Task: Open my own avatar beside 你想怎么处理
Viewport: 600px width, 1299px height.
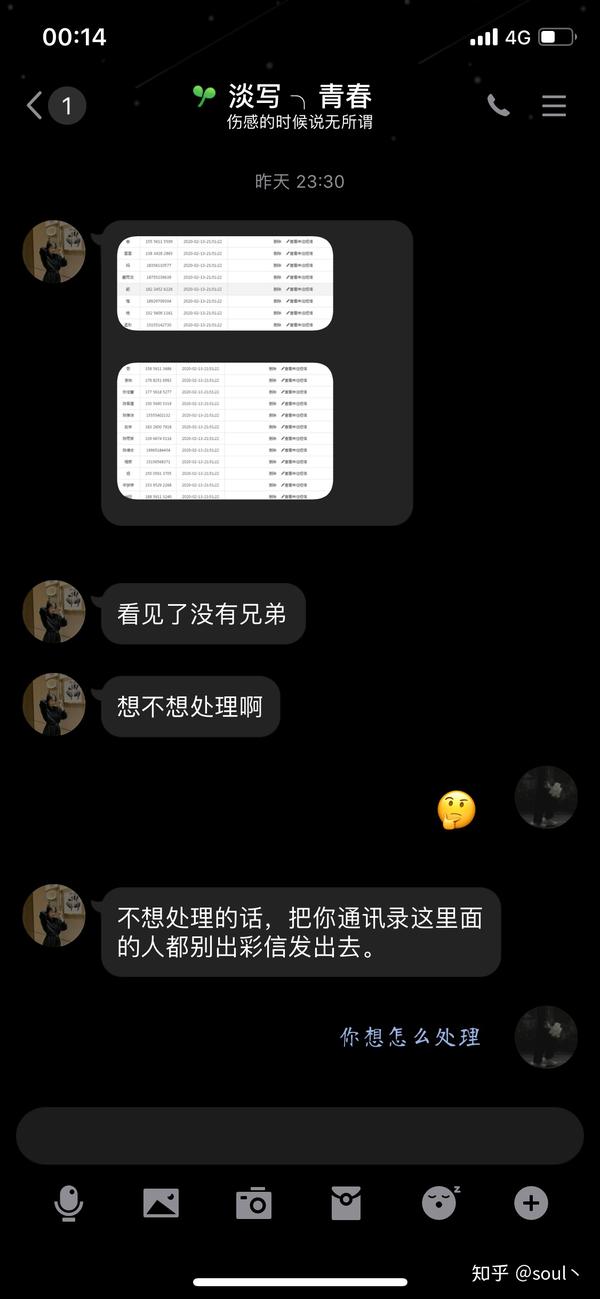Action: (546, 1037)
